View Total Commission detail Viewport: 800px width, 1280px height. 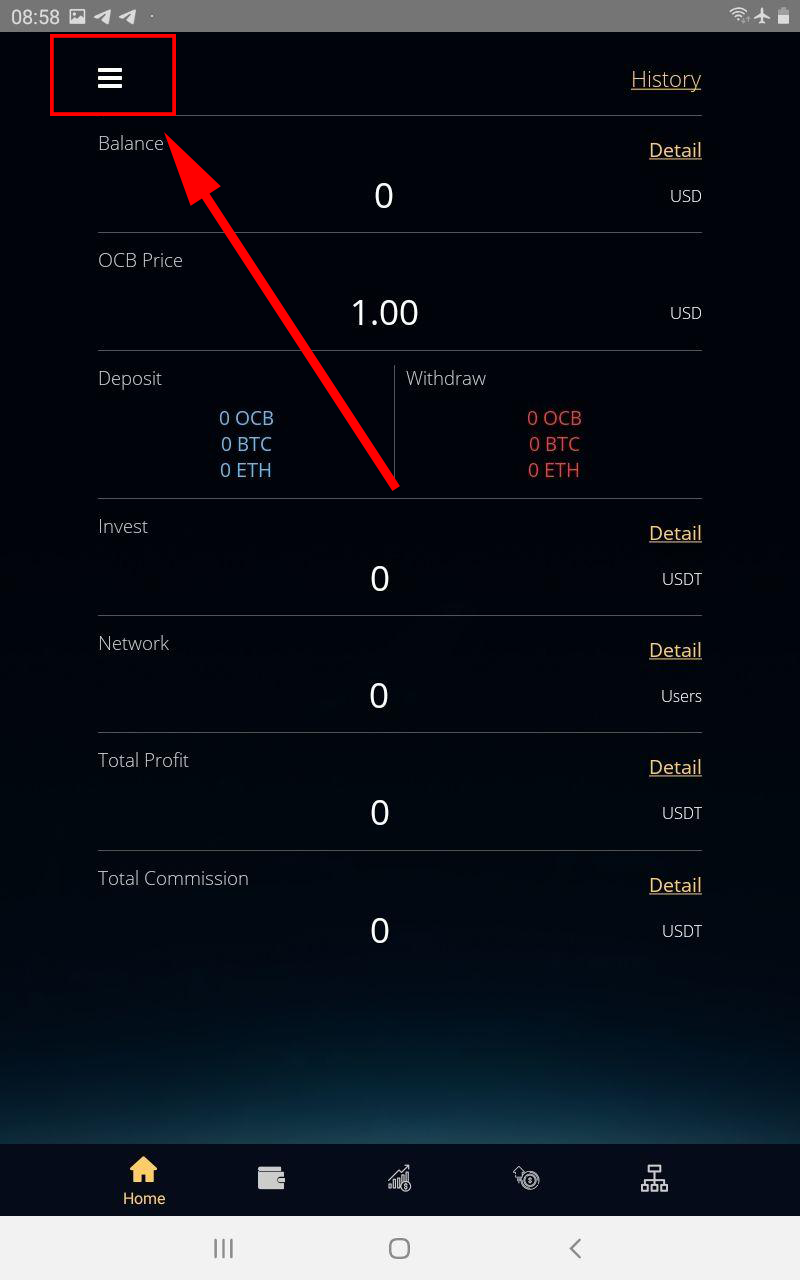coord(675,885)
